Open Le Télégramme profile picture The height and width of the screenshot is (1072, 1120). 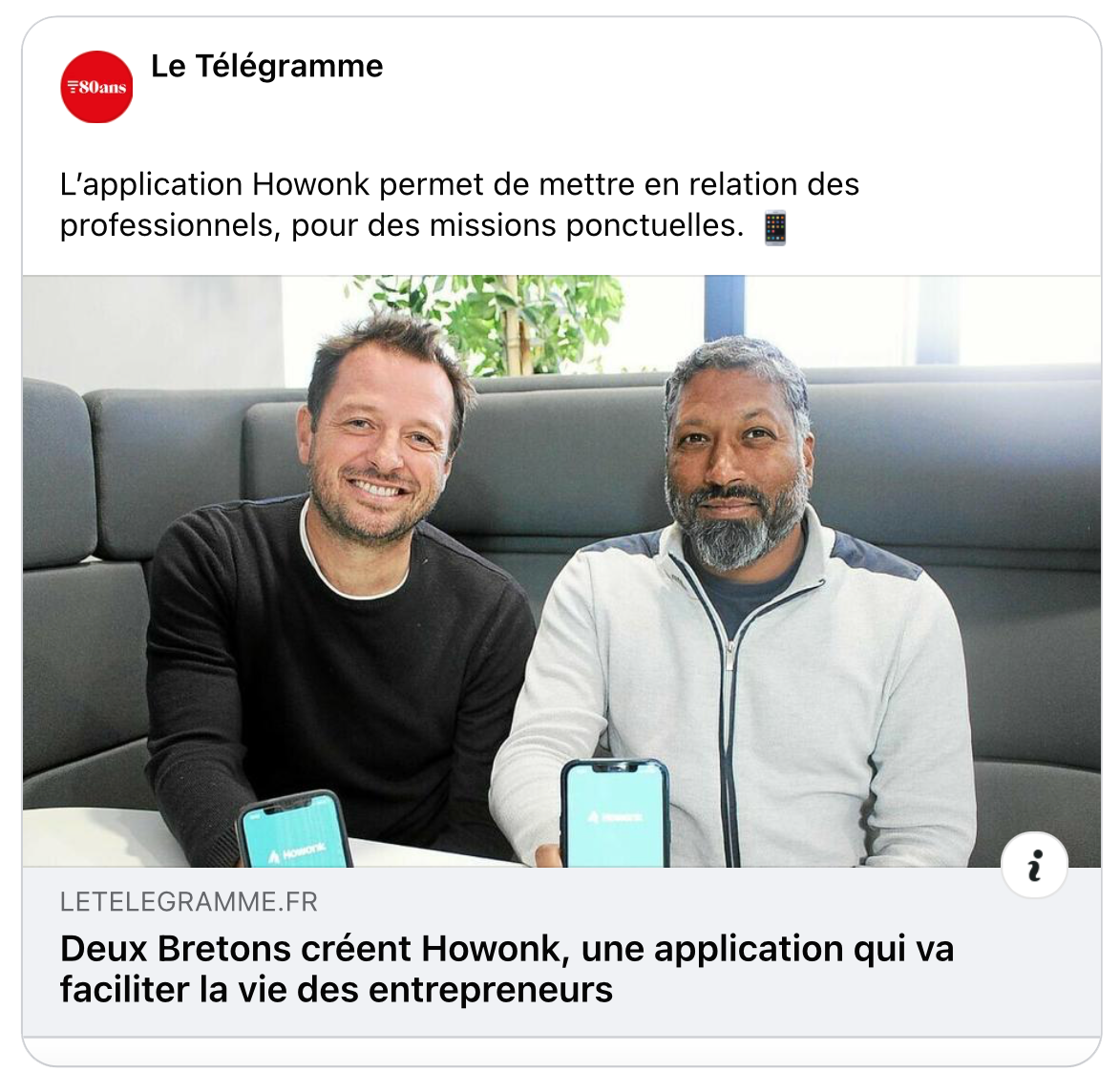tap(96, 87)
